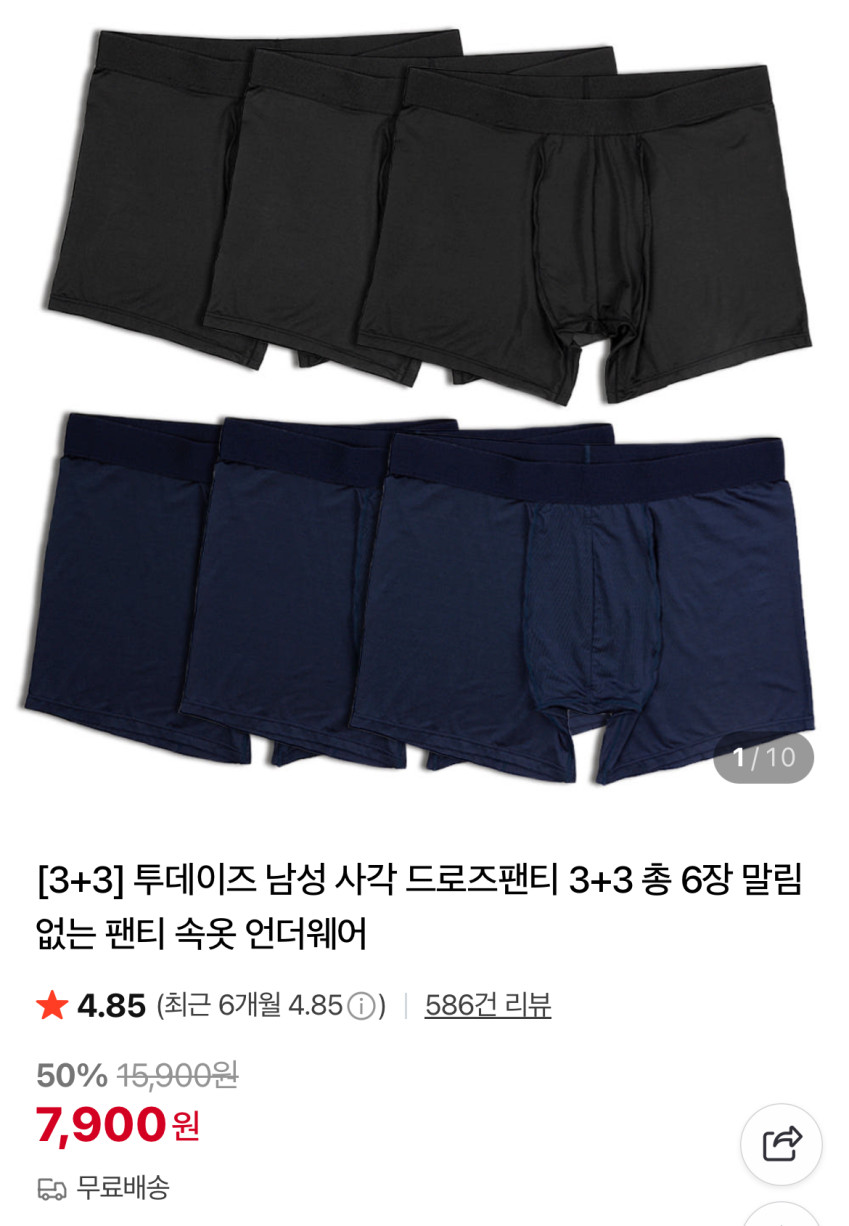849x1226 pixels.
Task: Share this product via share icon
Action: coord(781,1144)
